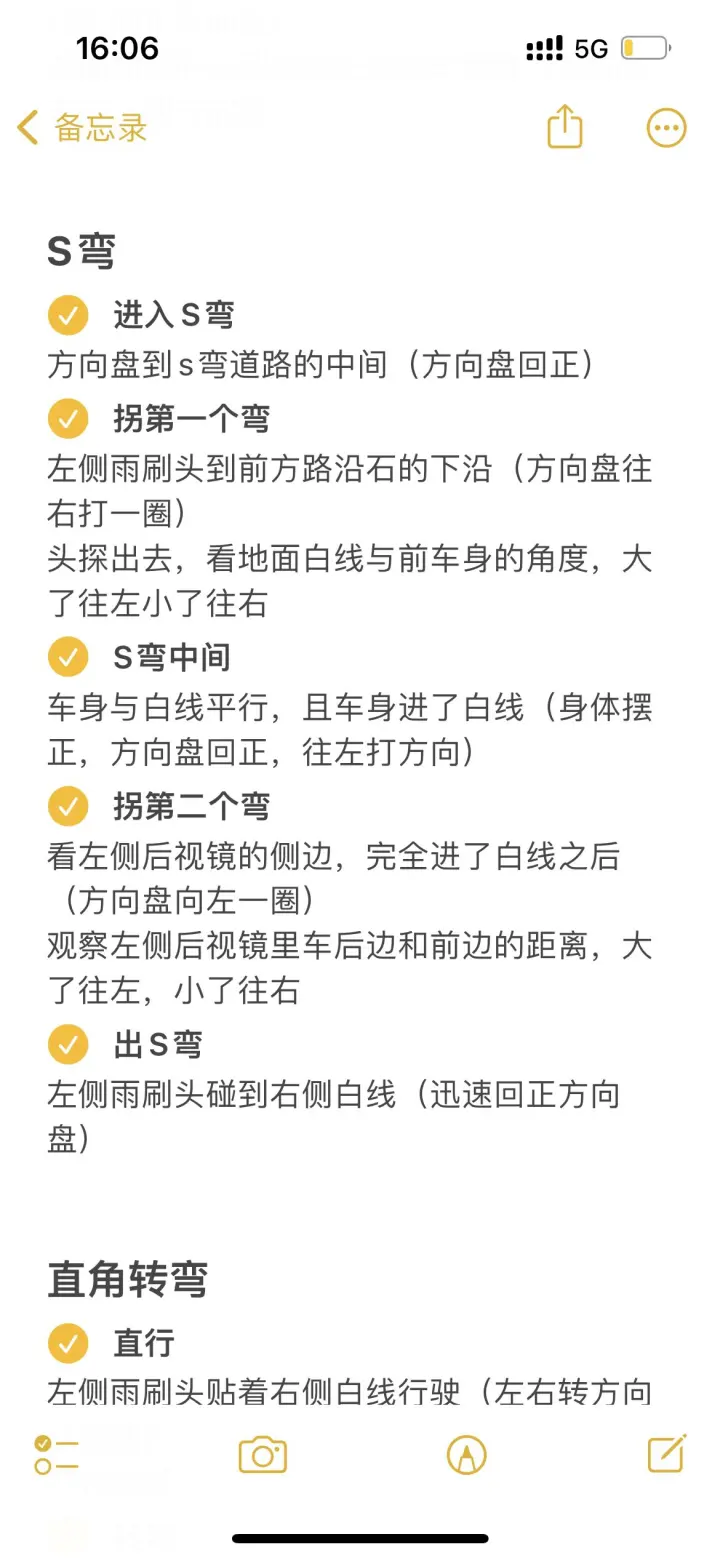Screen dimensions: 720x1558
Task: Uncheck the 出S弯 checklist item
Action: (68, 1046)
